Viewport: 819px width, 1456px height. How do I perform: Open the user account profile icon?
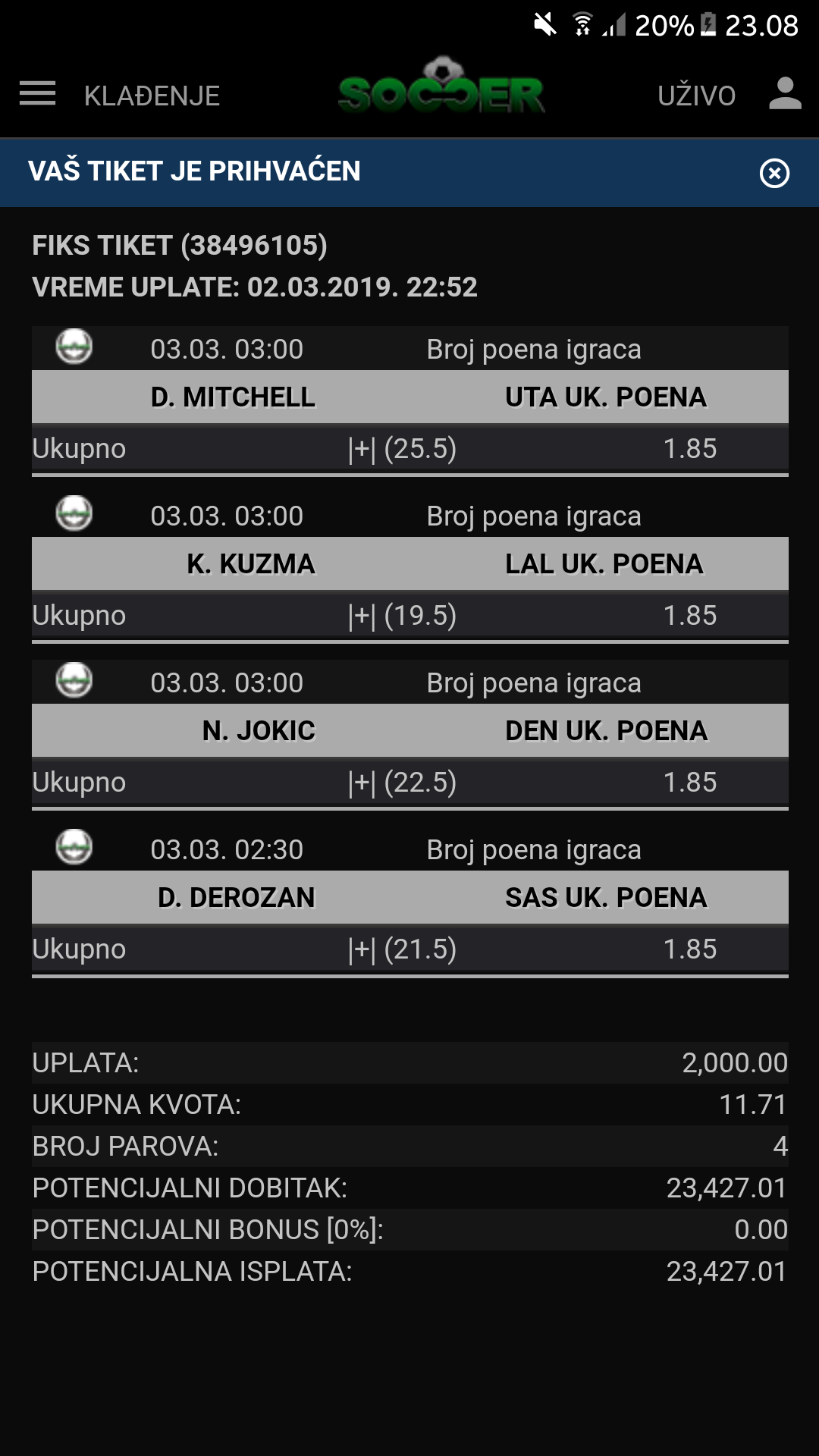pos(785,94)
